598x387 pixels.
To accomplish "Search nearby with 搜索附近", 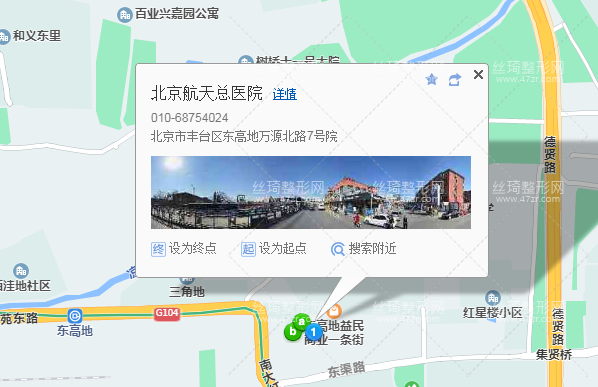I will click(x=363, y=249).
